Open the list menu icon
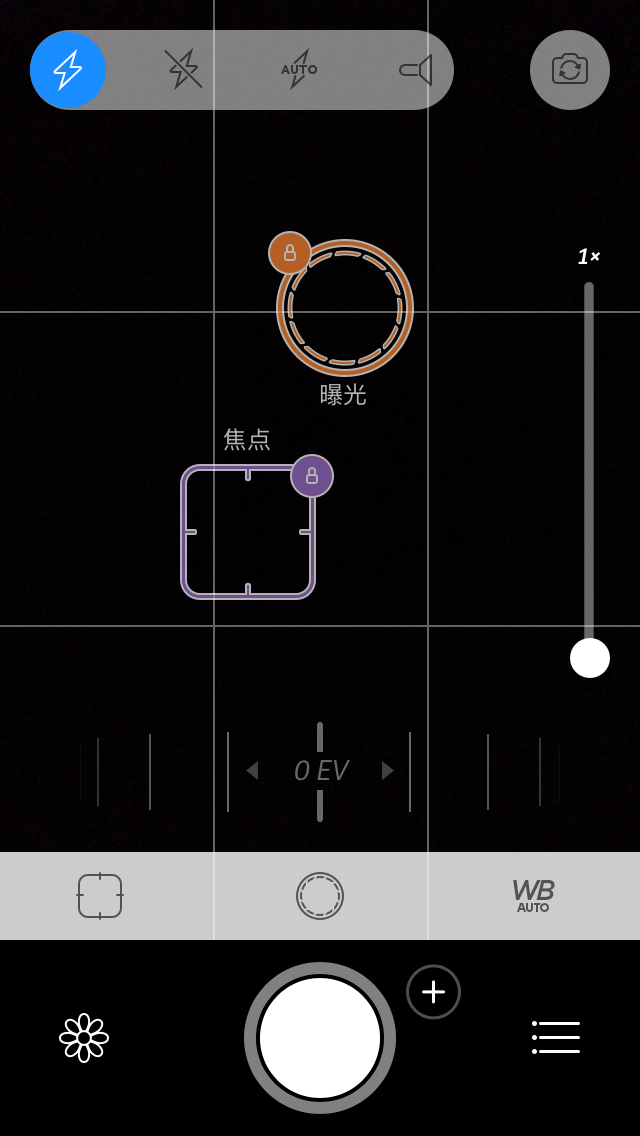640x1136 pixels. pos(556,1038)
